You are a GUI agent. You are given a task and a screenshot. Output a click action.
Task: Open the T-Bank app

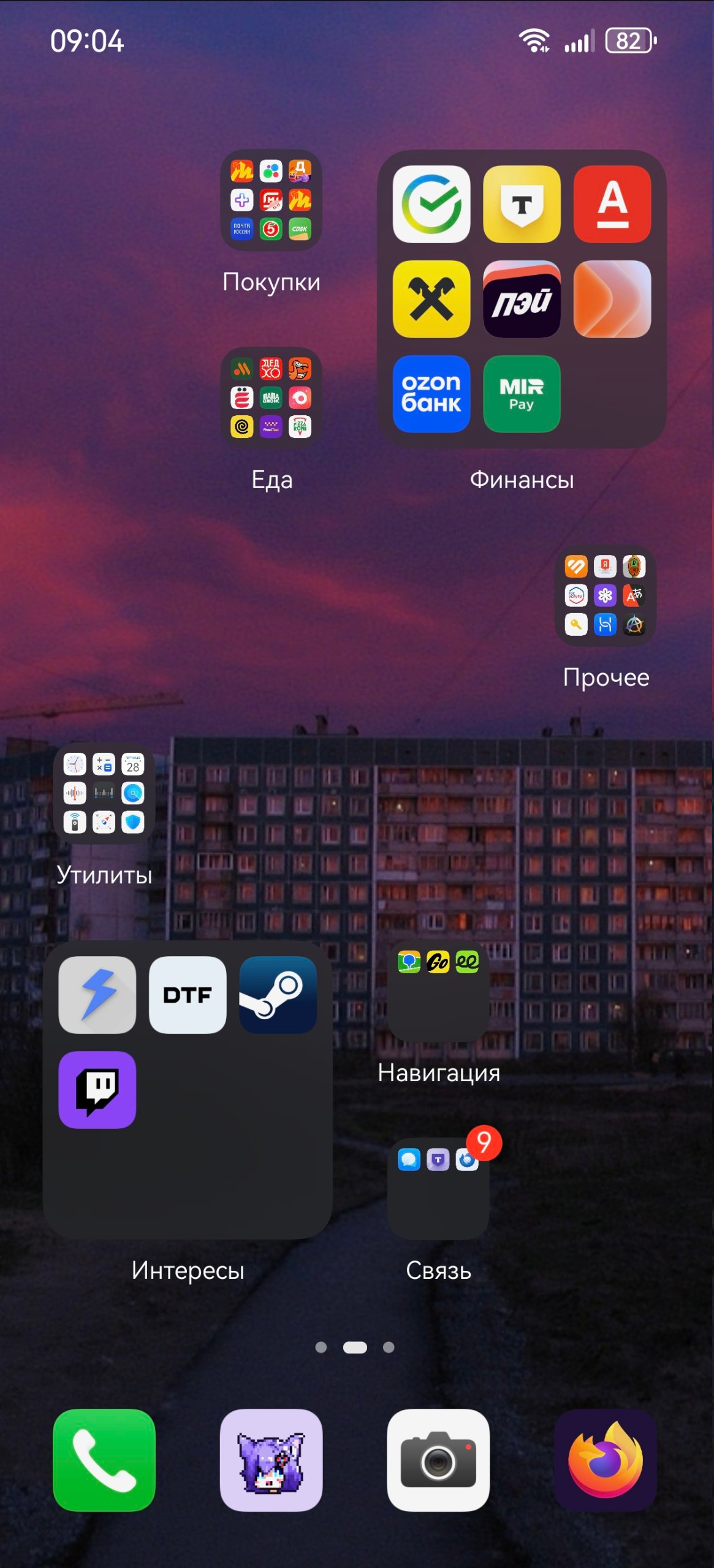pos(522,205)
